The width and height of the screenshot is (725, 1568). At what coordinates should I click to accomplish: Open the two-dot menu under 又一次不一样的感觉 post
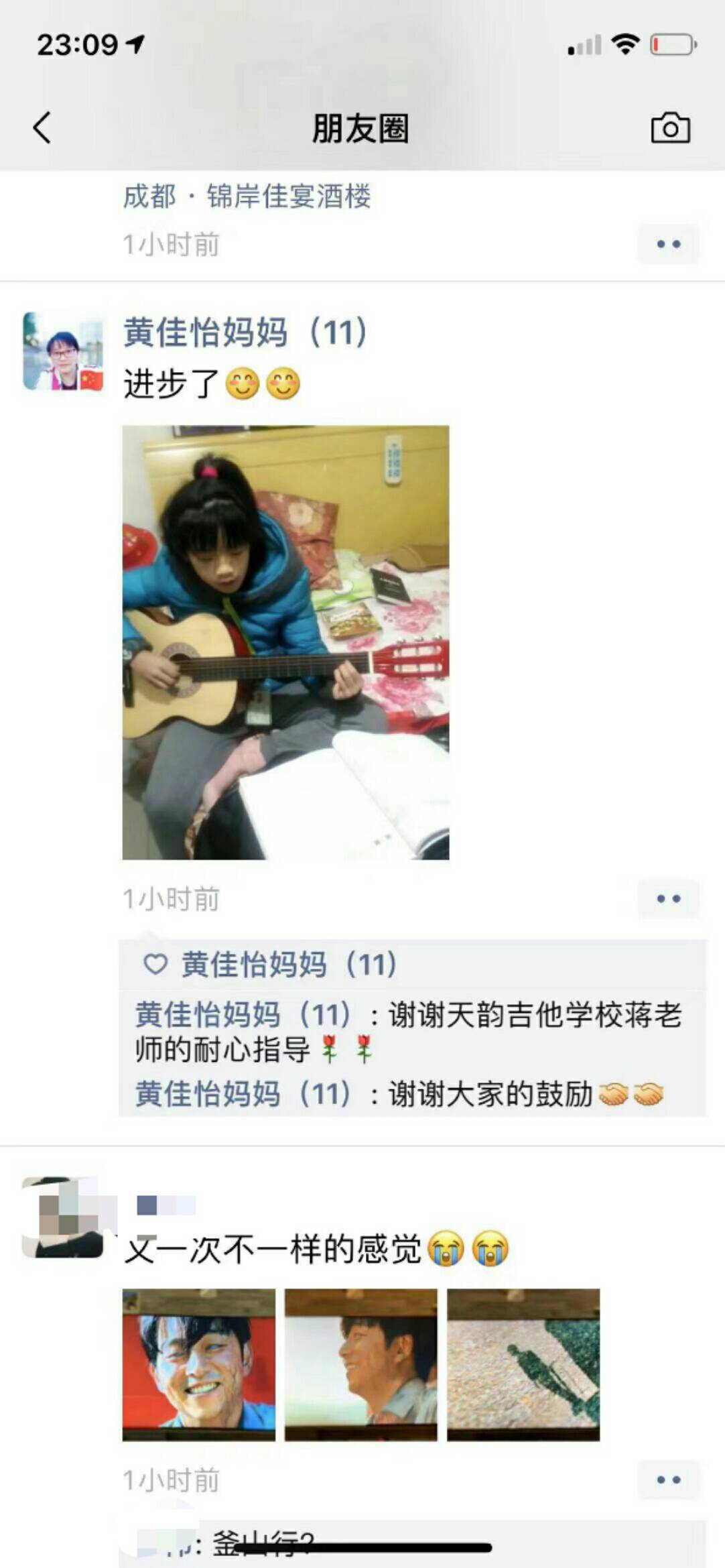coord(668,1480)
